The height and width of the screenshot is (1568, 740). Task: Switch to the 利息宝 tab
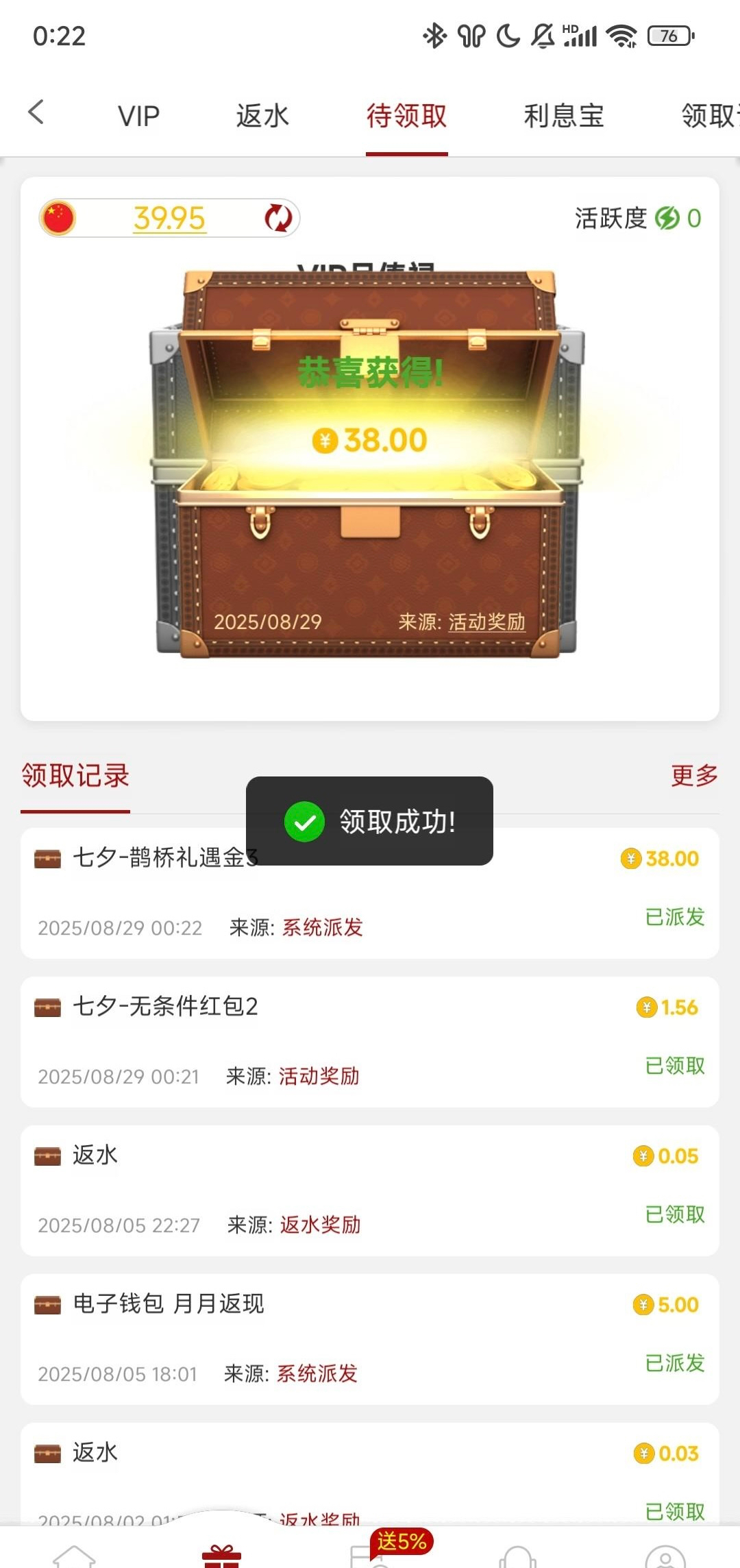563,116
